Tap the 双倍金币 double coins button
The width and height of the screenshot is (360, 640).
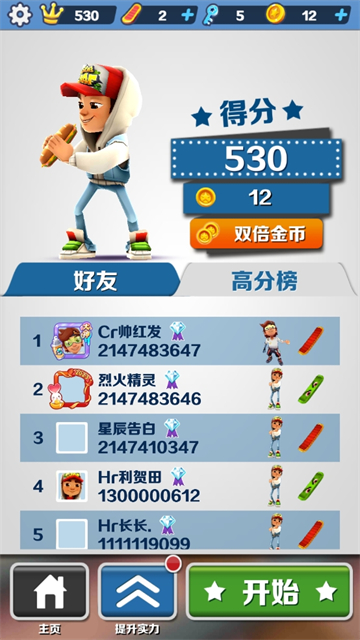(x=256, y=234)
